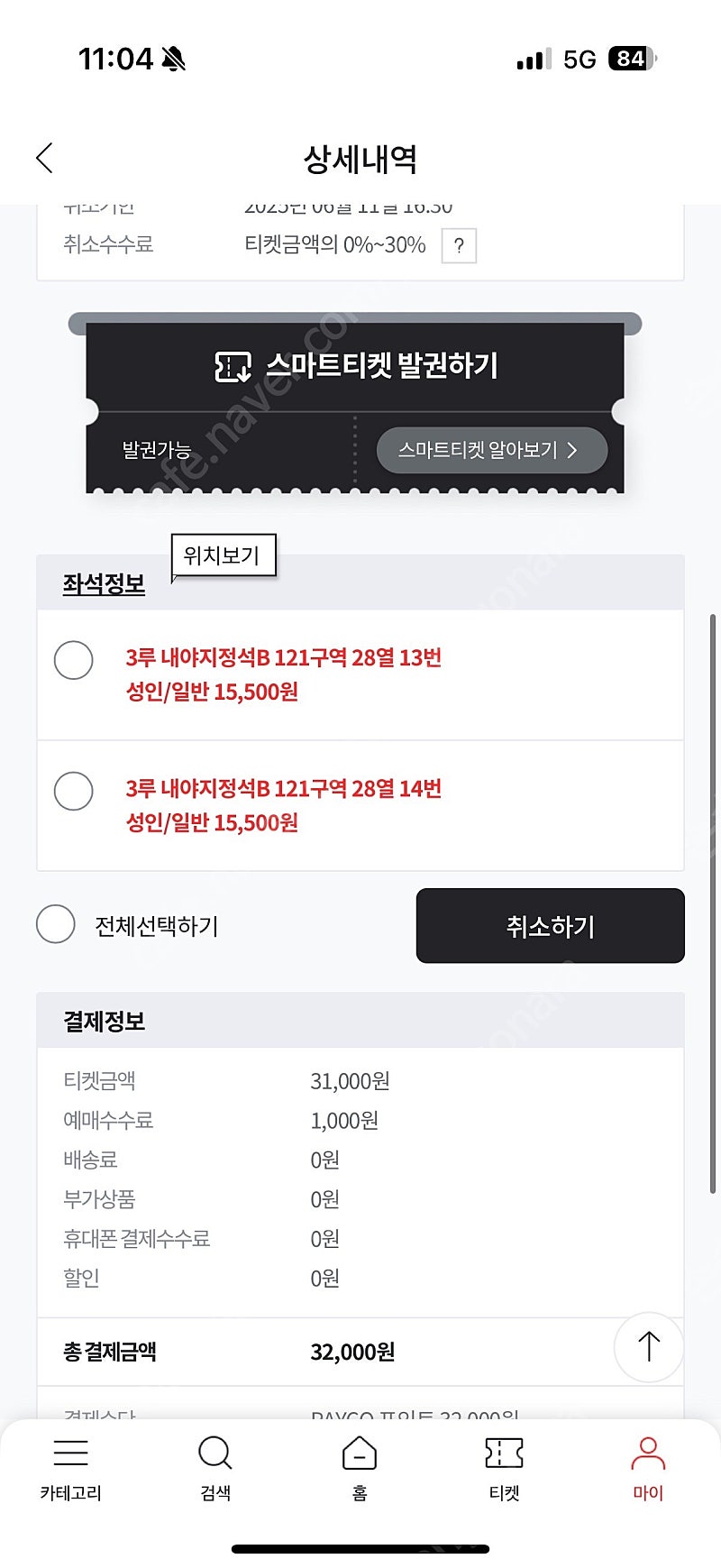The width and height of the screenshot is (721, 1568).
Task: Learn more via 스마트티켓 알아보기
Action: [x=491, y=450]
